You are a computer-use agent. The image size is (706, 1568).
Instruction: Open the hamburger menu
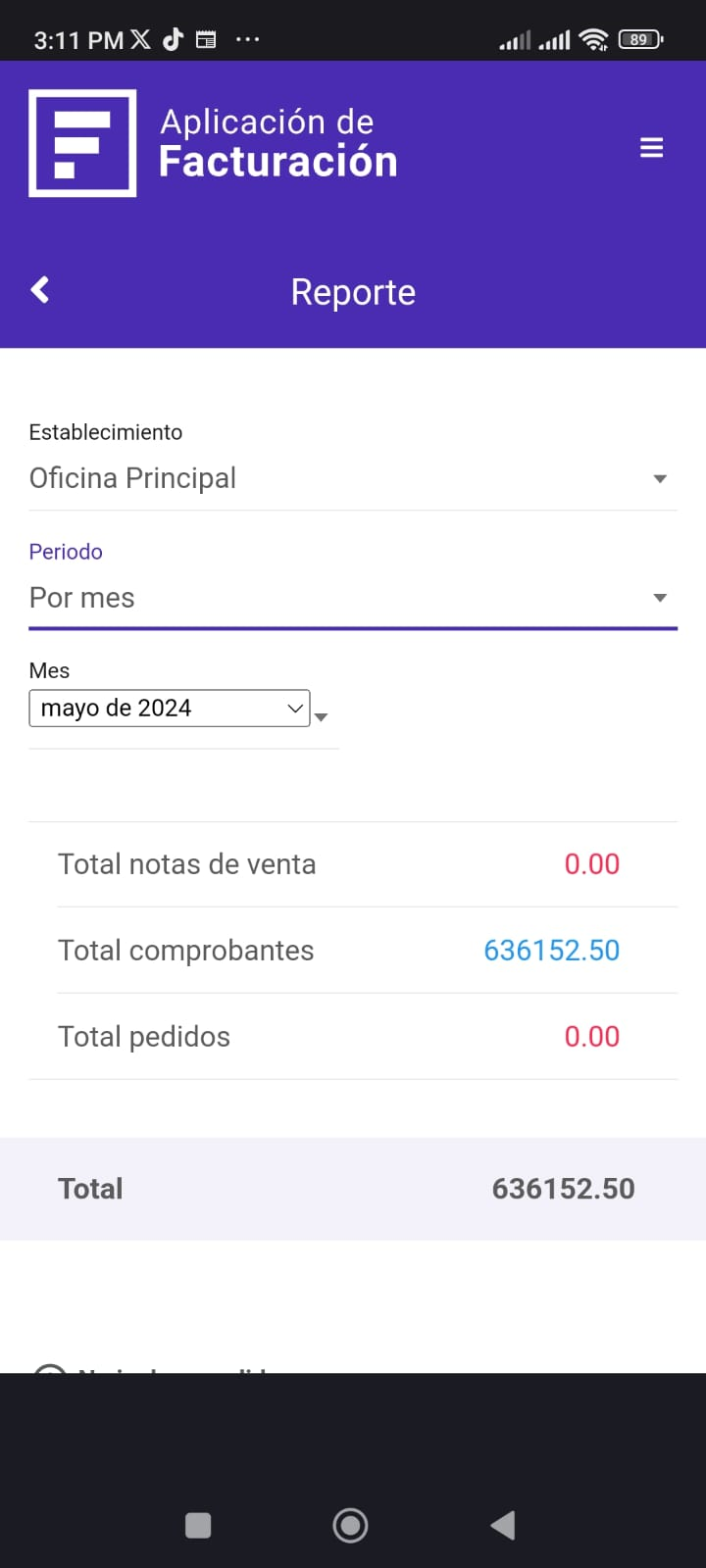(651, 148)
